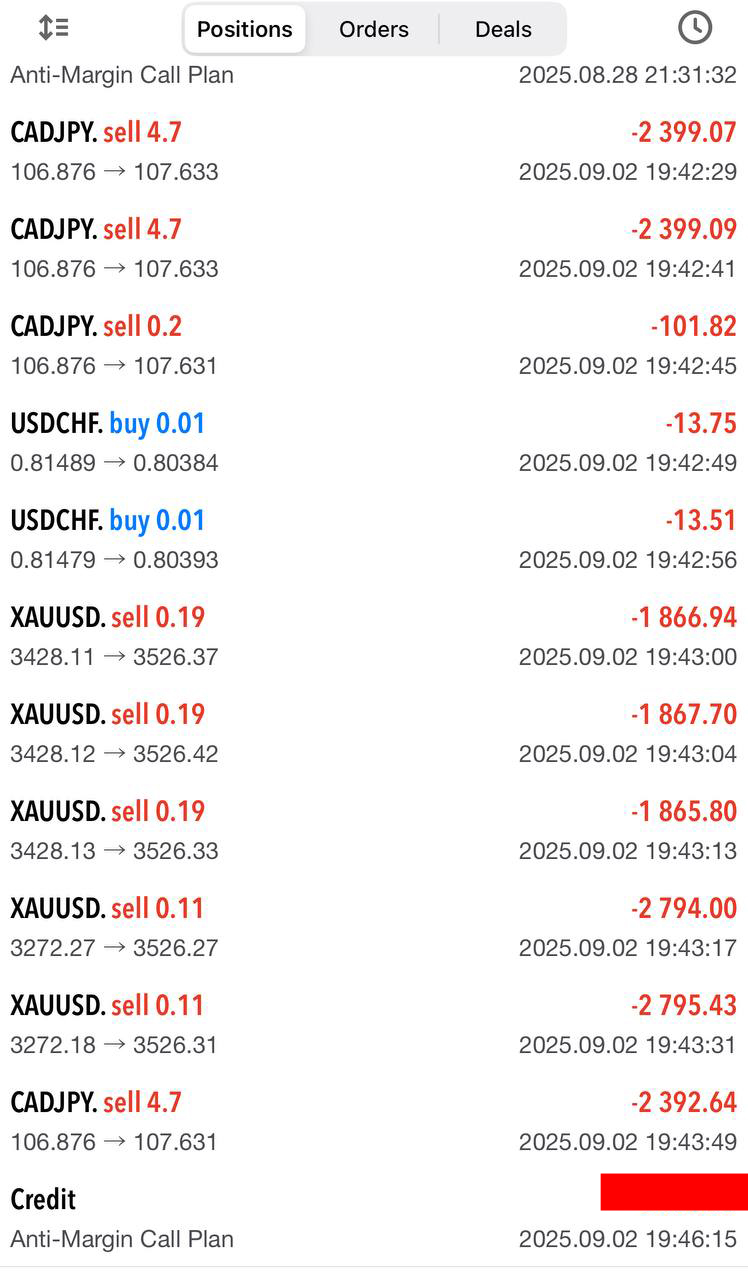Expand the XAUUSD position showing -2 795.43
The width and height of the screenshot is (748, 1280).
[374, 1024]
